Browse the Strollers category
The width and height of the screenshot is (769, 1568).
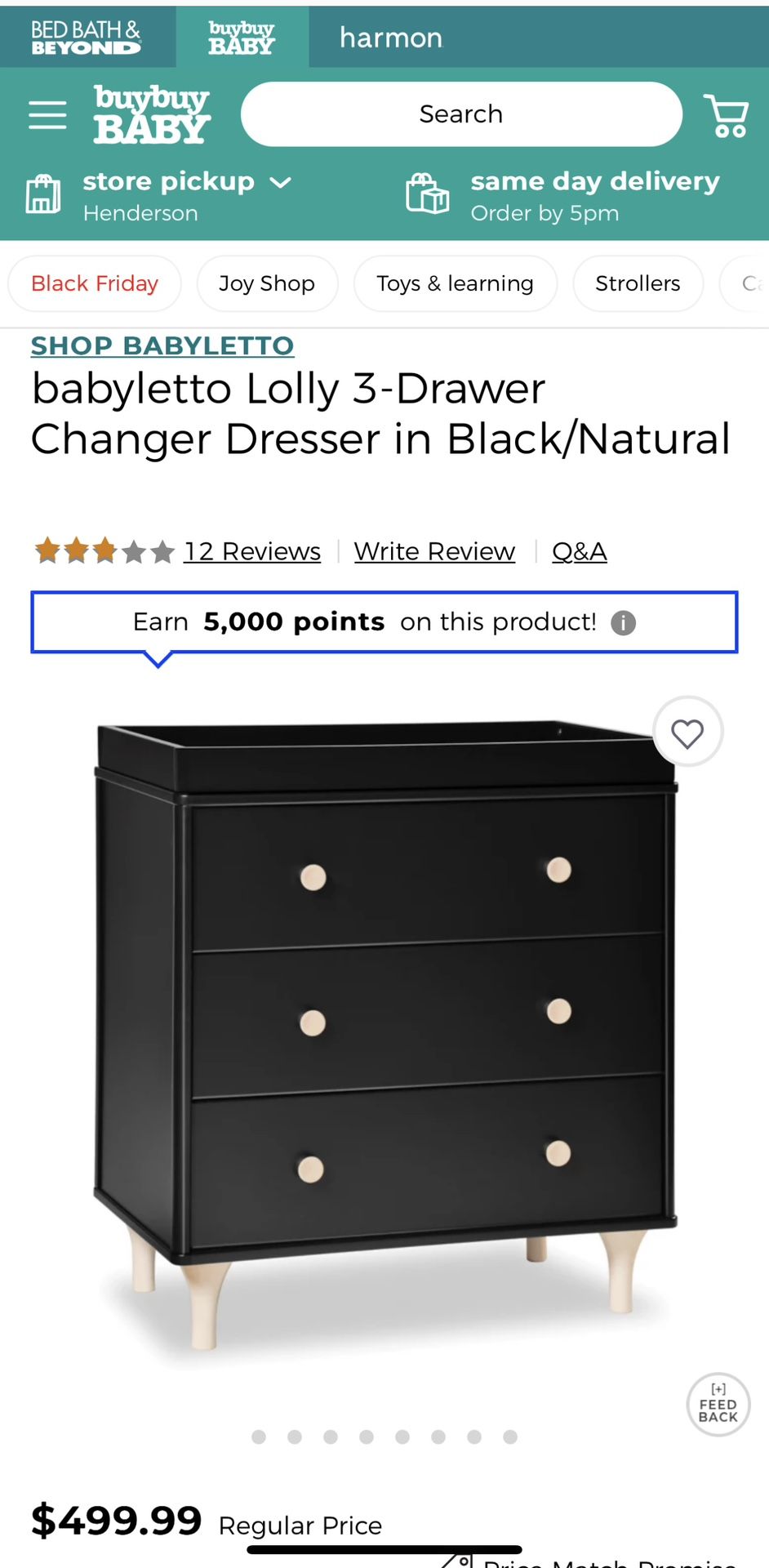638,283
